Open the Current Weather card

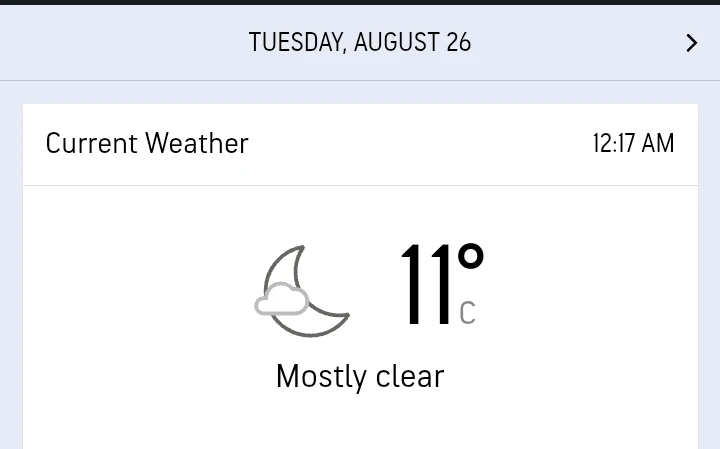(147, 144)
